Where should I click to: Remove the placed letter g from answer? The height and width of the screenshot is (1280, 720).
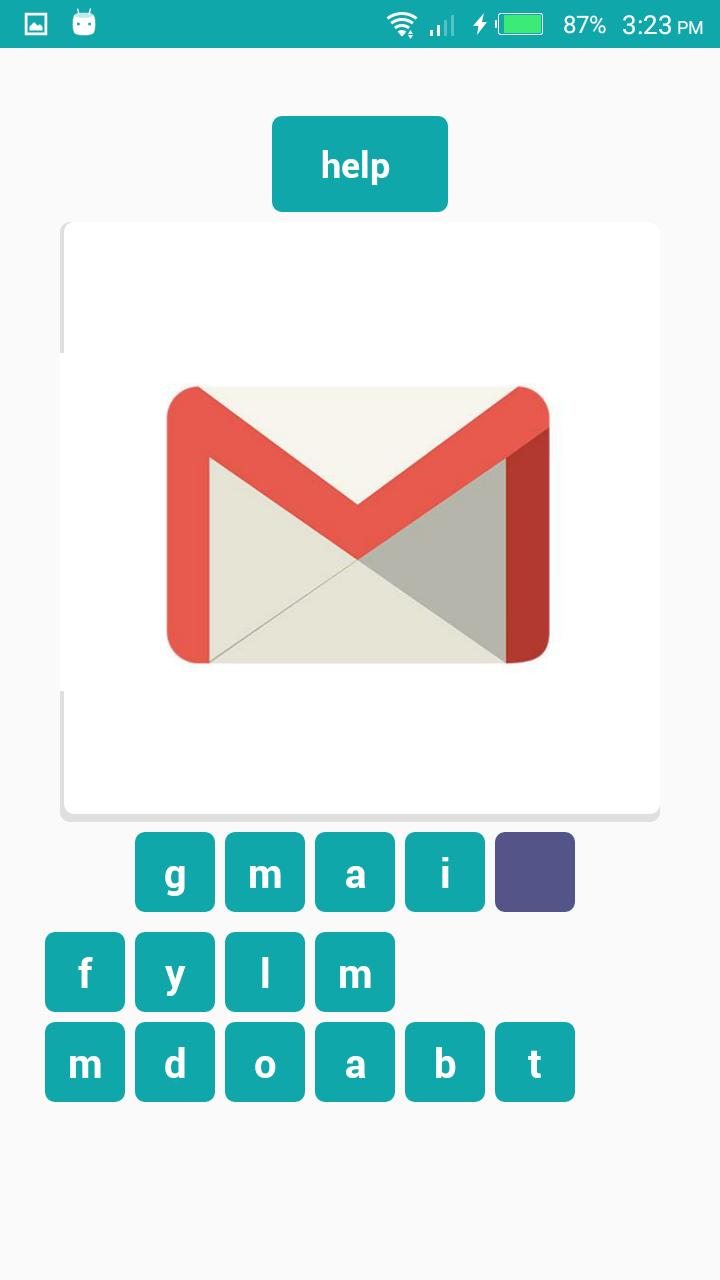click(x=175, y=872)
